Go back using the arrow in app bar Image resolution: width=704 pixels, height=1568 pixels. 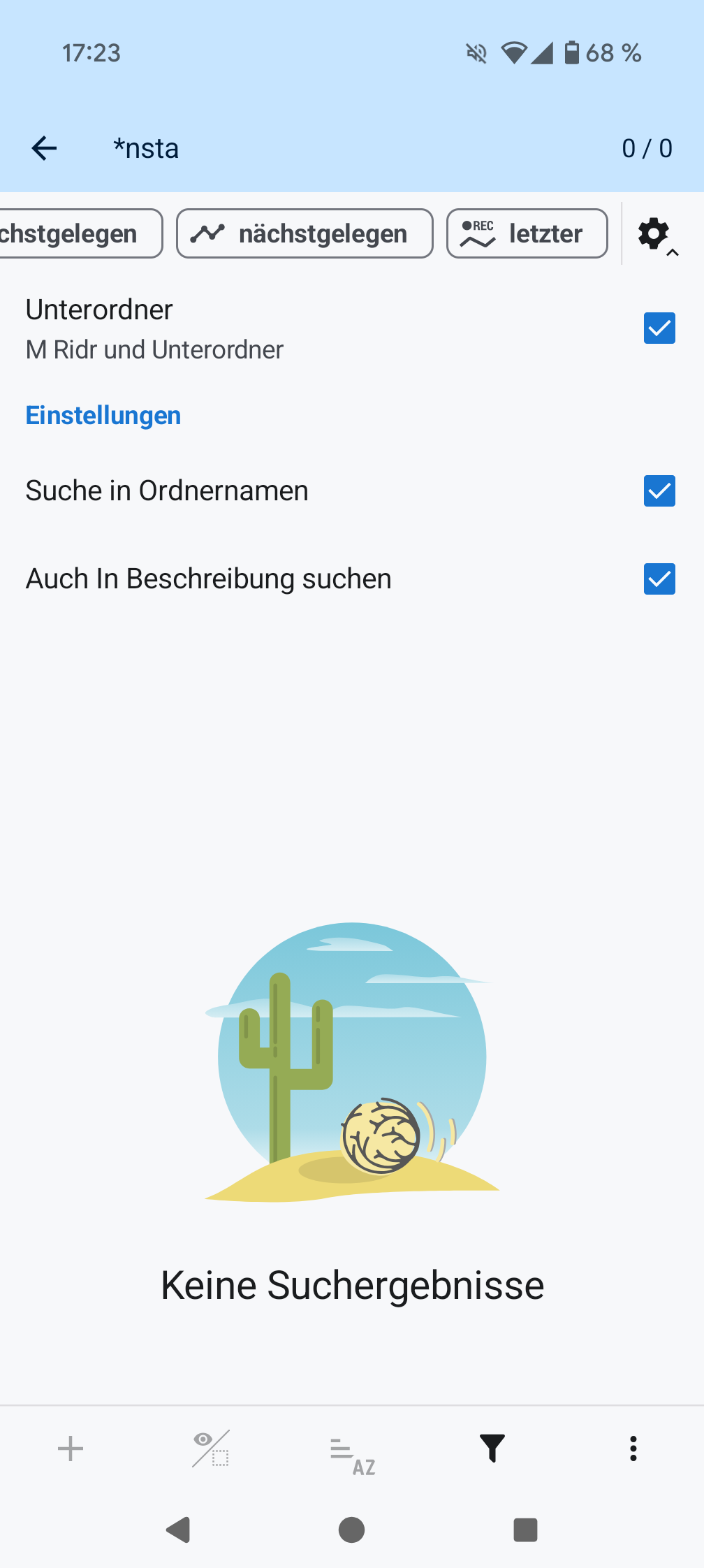point(45,148)
